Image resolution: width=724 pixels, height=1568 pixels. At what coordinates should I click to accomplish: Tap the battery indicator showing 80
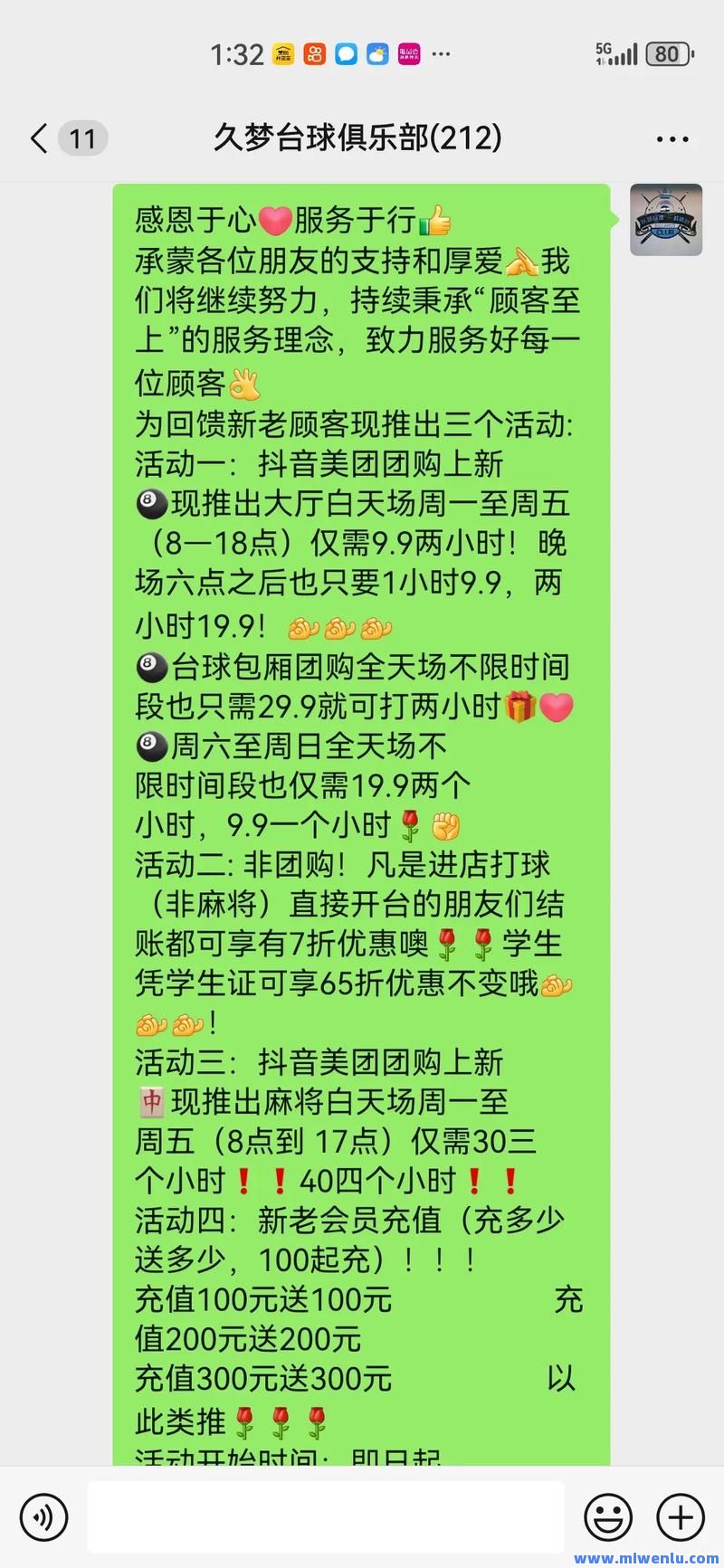[667, 53]
